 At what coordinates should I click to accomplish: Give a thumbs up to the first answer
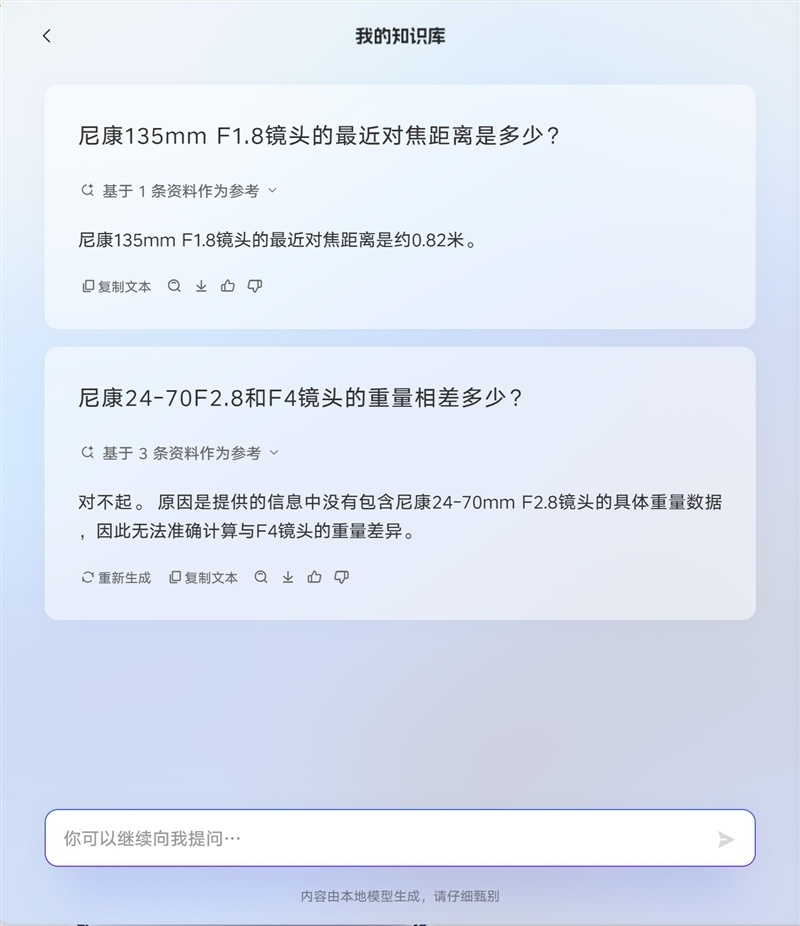[227, 286]
